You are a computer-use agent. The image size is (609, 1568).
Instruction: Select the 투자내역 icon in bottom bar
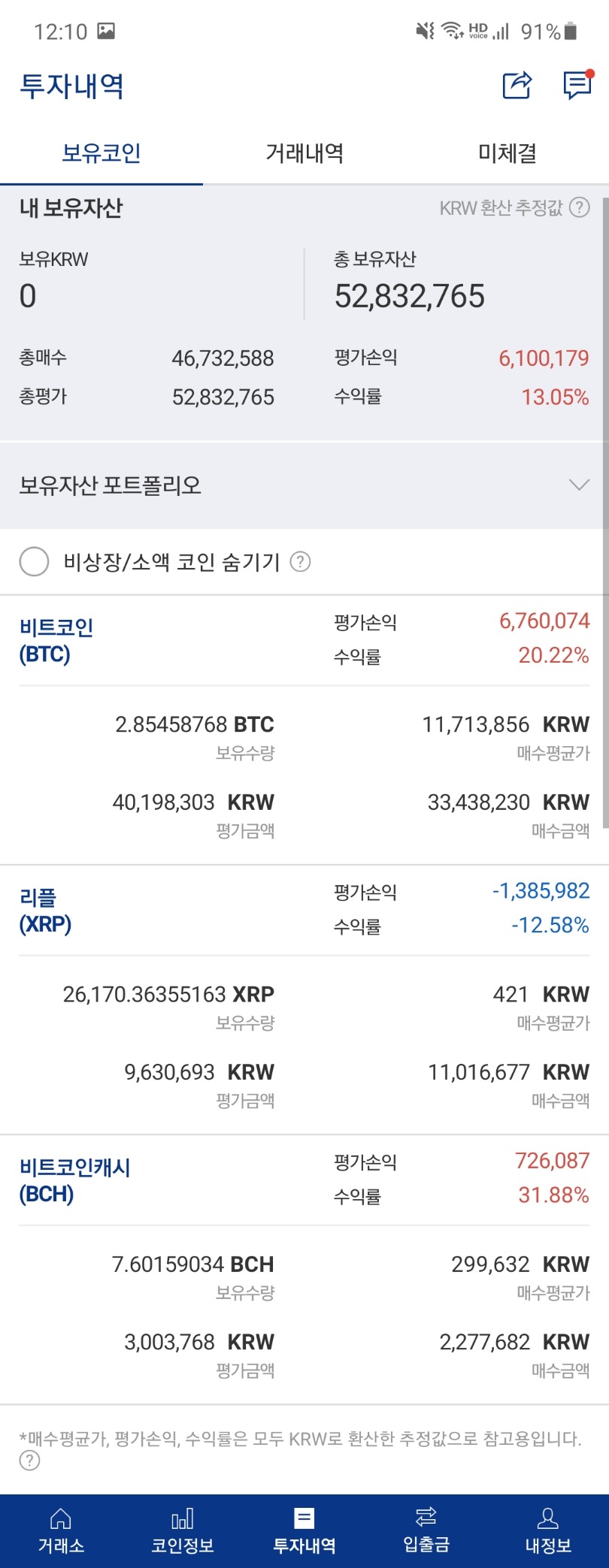(304, 1521)
